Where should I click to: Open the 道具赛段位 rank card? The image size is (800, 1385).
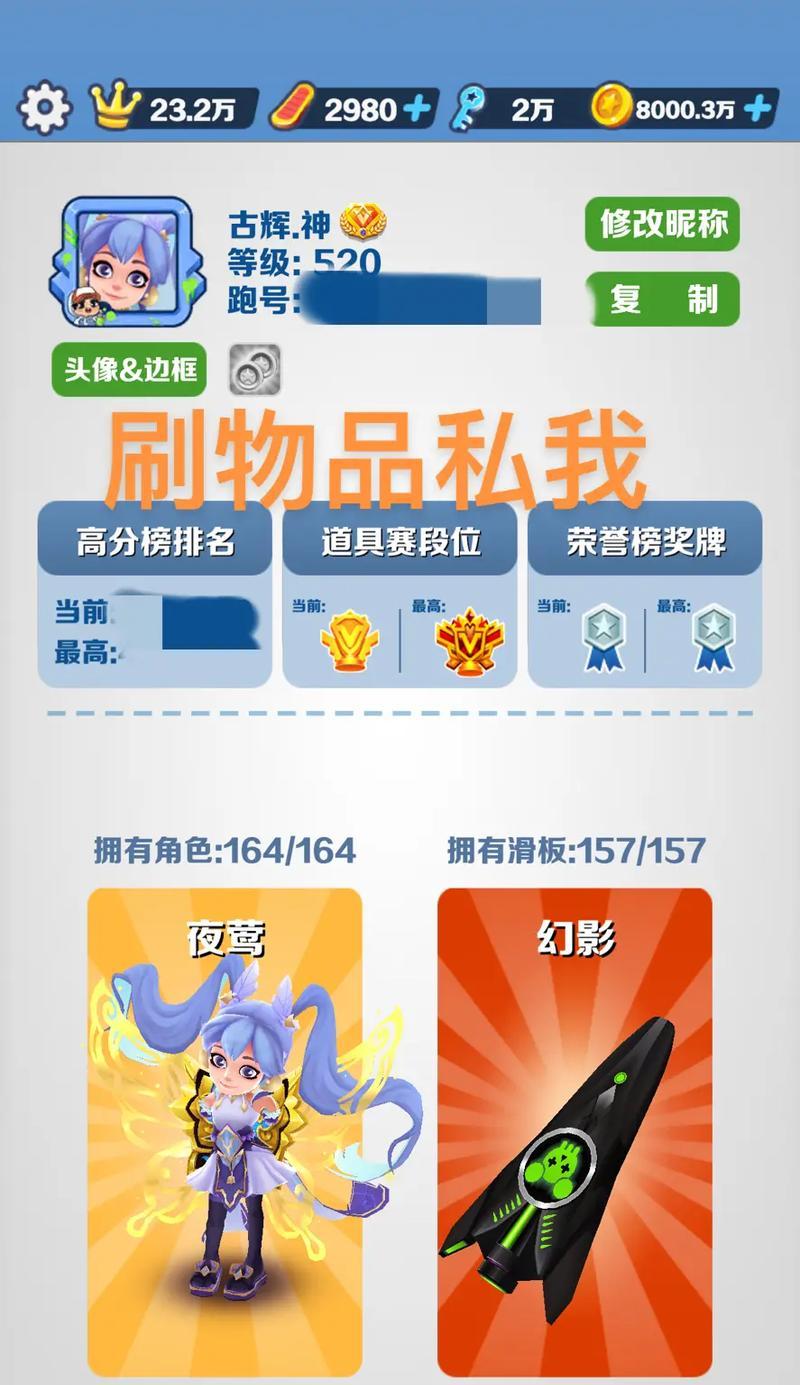[x=400, y=594]
